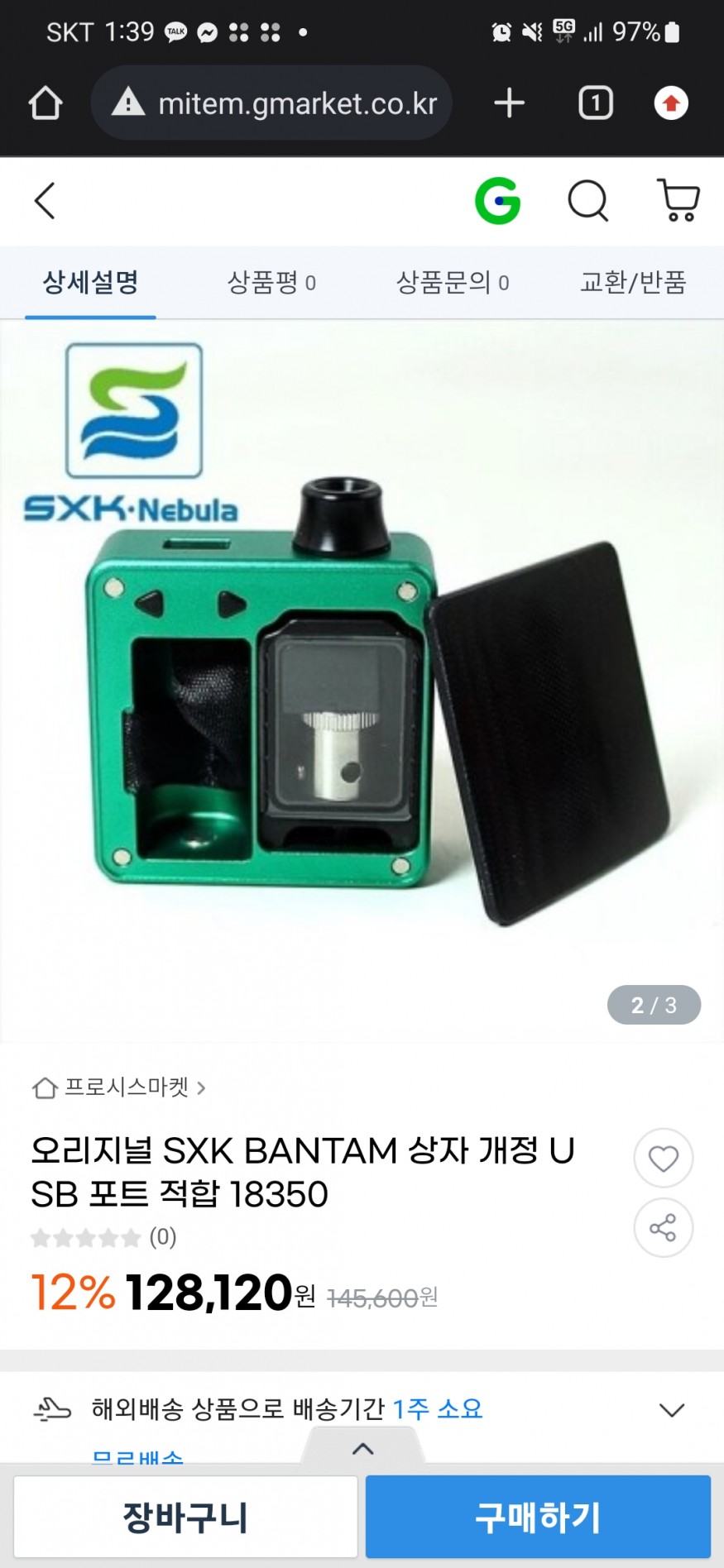
Task: Tap the browser address bar
Action: coord(281,103)
